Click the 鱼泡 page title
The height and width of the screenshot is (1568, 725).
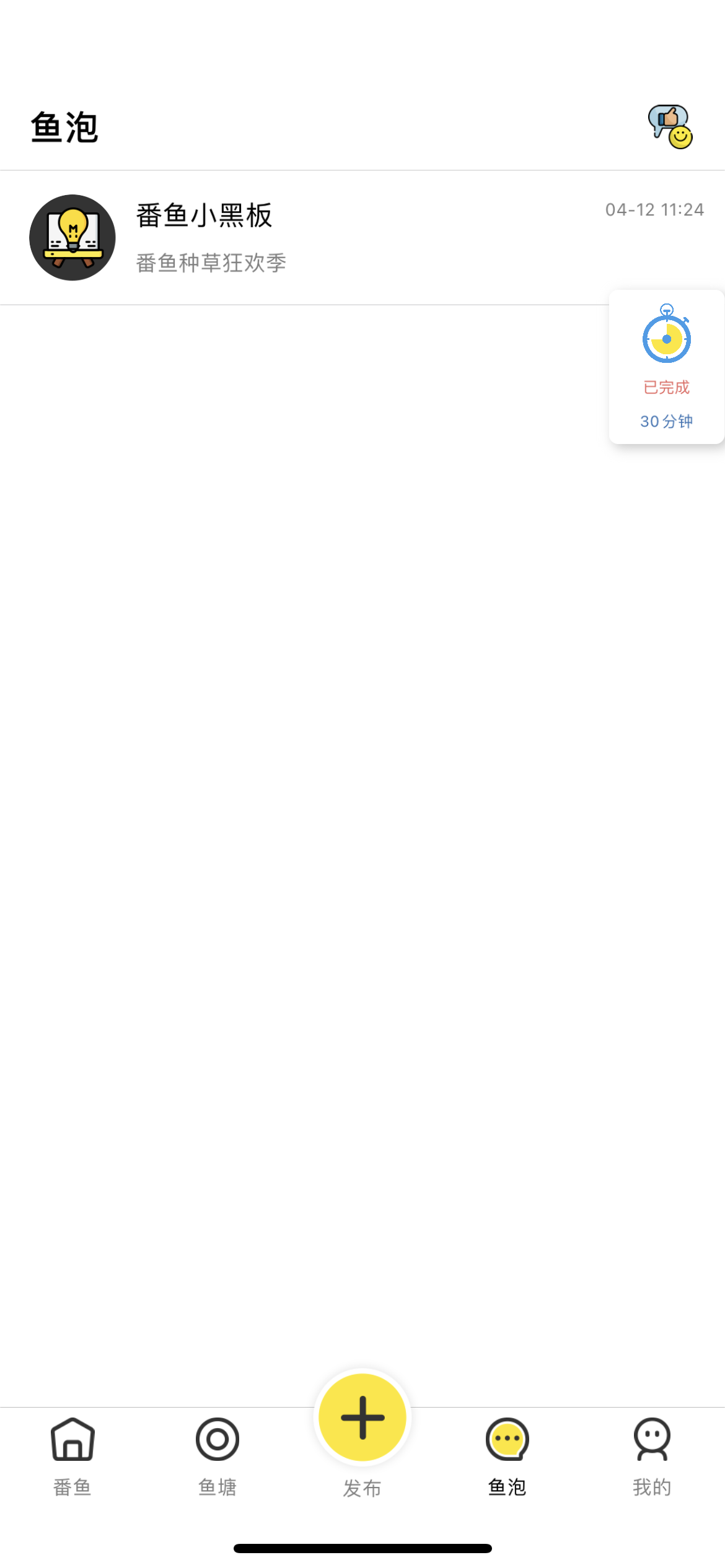pos(64,128)
